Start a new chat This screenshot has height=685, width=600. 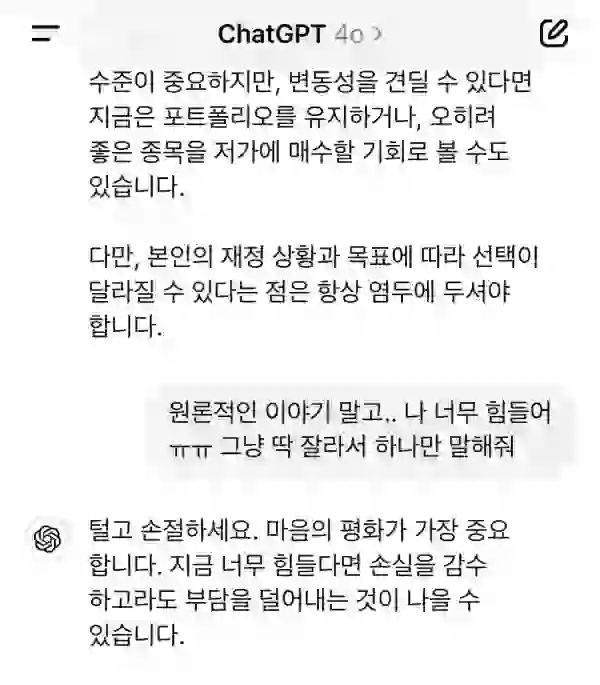(x=553, y=33)
